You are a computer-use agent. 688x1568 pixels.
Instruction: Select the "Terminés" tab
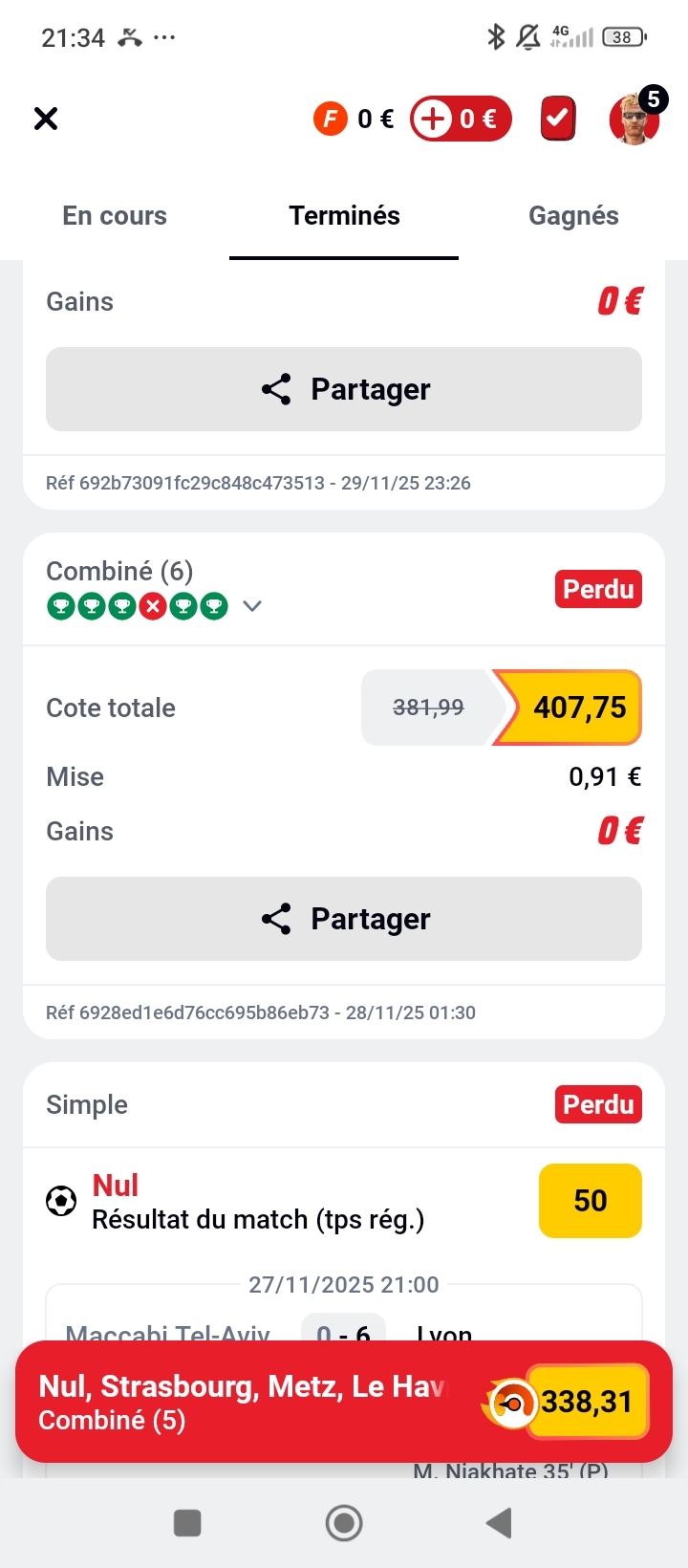pyautogui.click(x=344, y=216)
